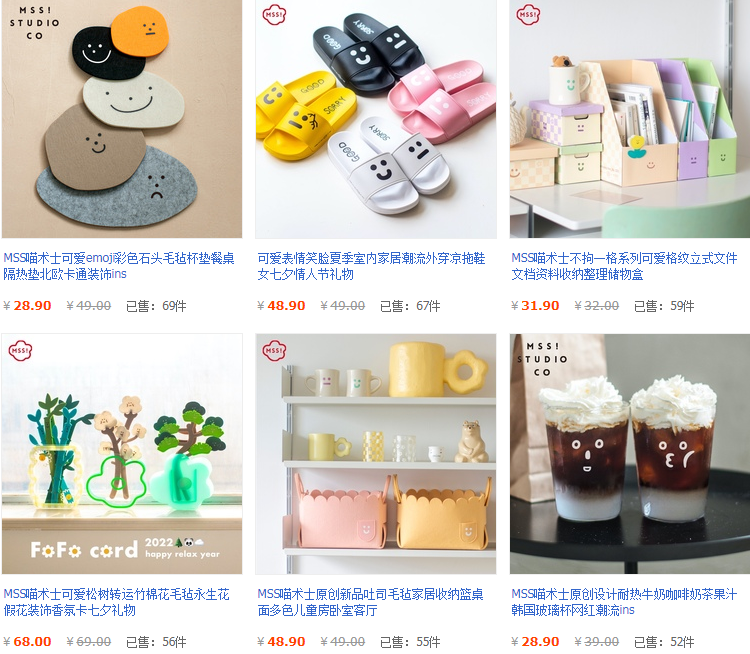Open the FoFo cord pine tree decoration image
The image size is (750, 654).
(x=122, y=454)
